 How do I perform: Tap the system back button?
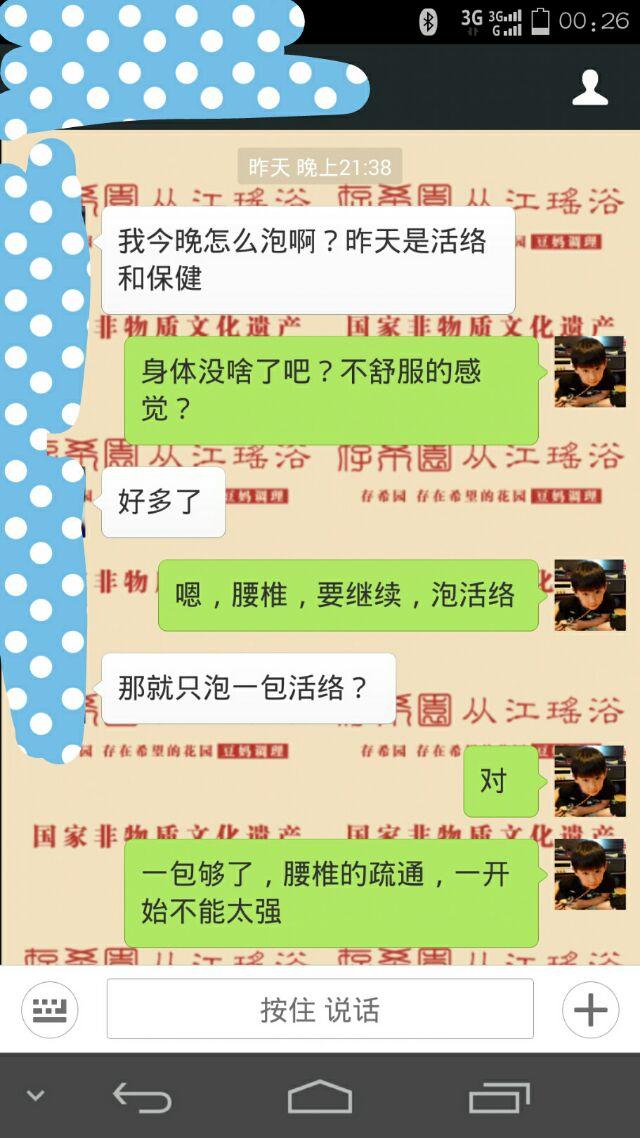[x=142, y=1097]
